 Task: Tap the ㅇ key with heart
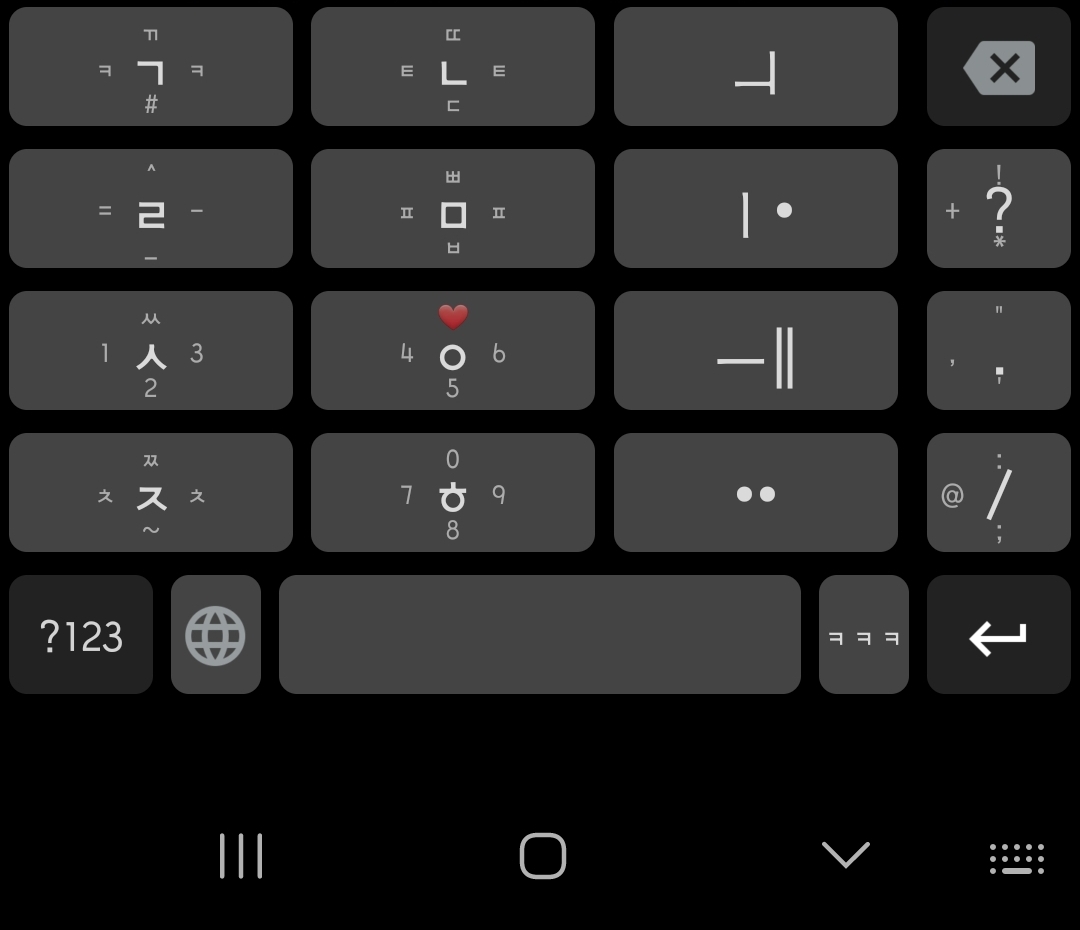click(x=453, y=351)
